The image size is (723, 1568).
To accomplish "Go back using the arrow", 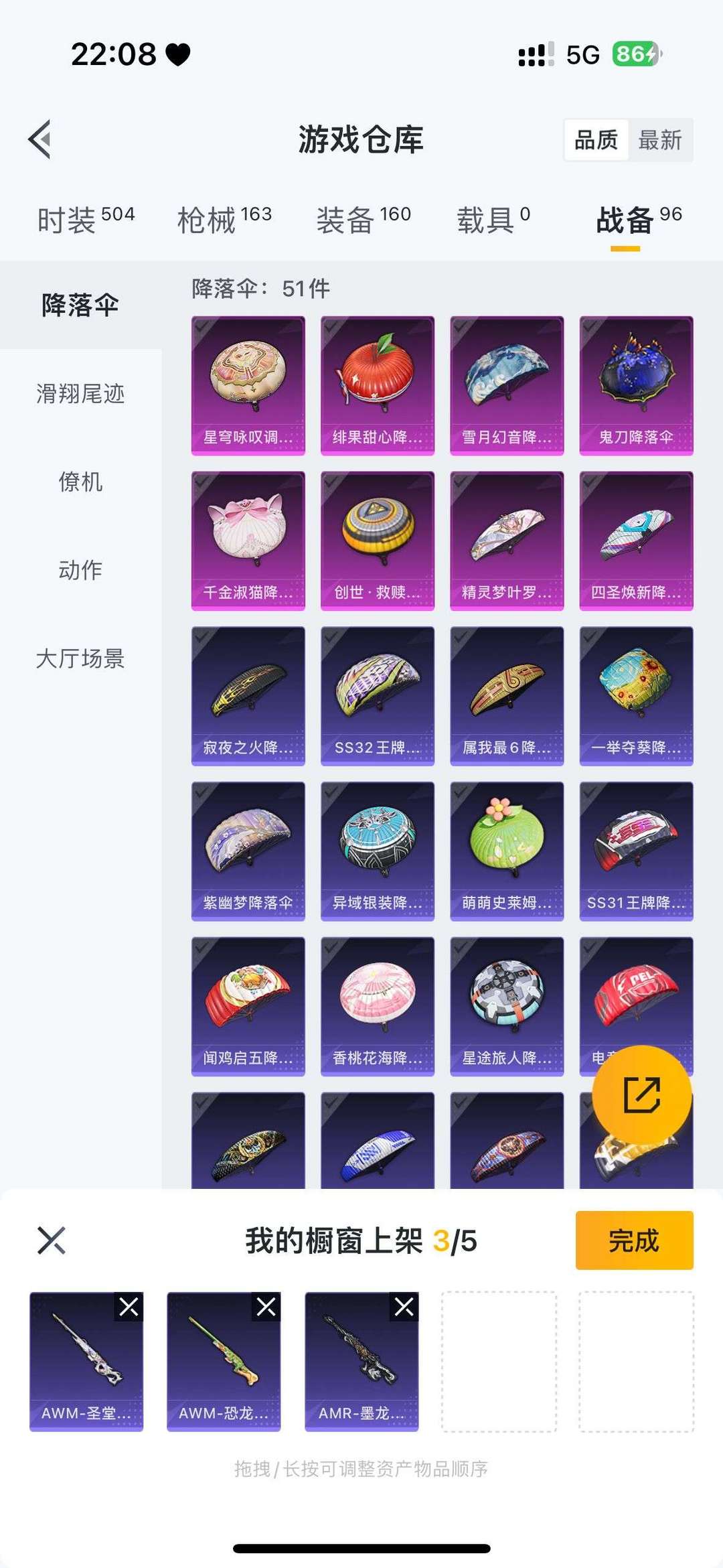I will (x=40, y=139).
